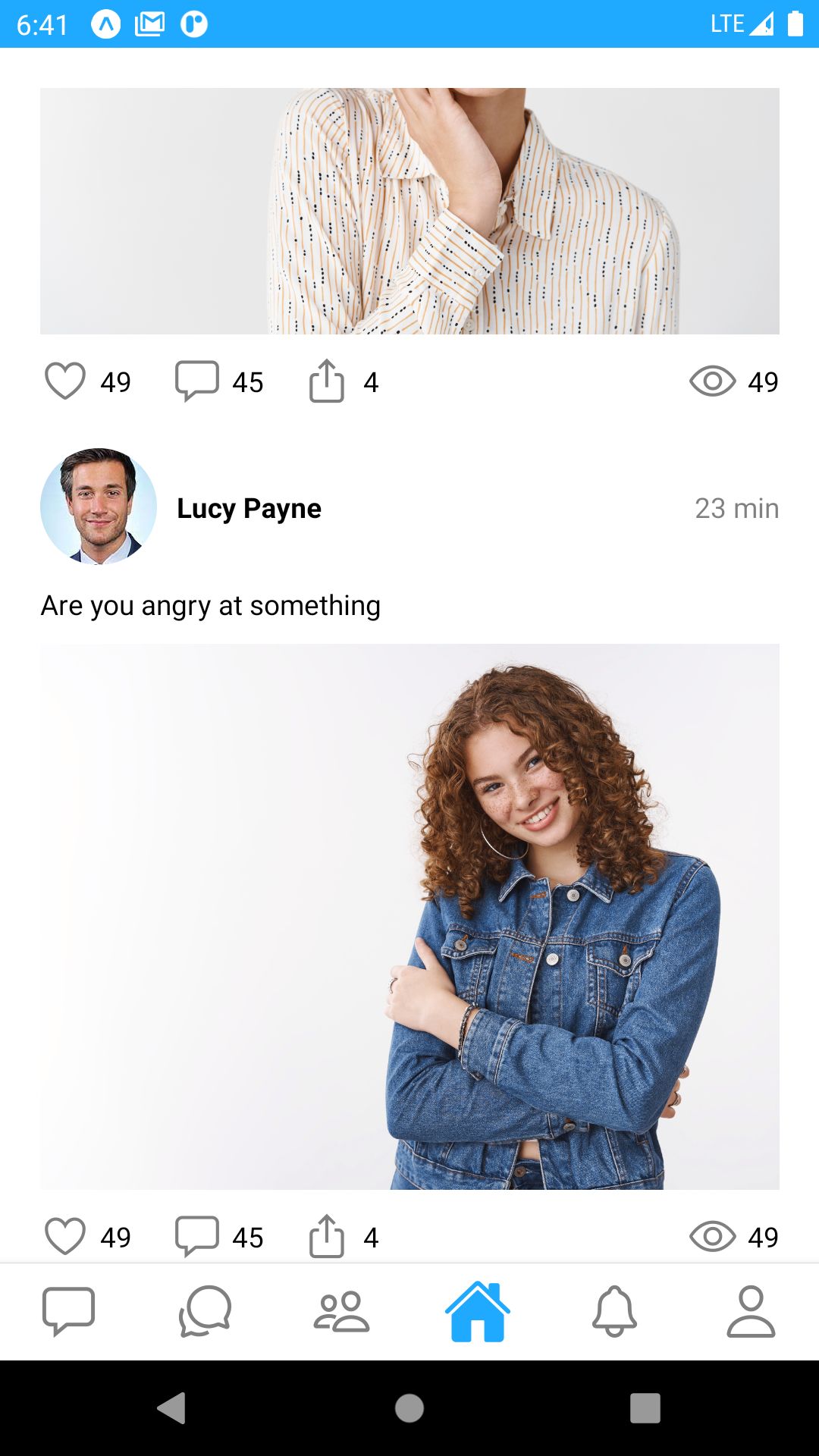Share Lucy Payne's post
819x1456 pixels.
click(x=327, y=1236)
